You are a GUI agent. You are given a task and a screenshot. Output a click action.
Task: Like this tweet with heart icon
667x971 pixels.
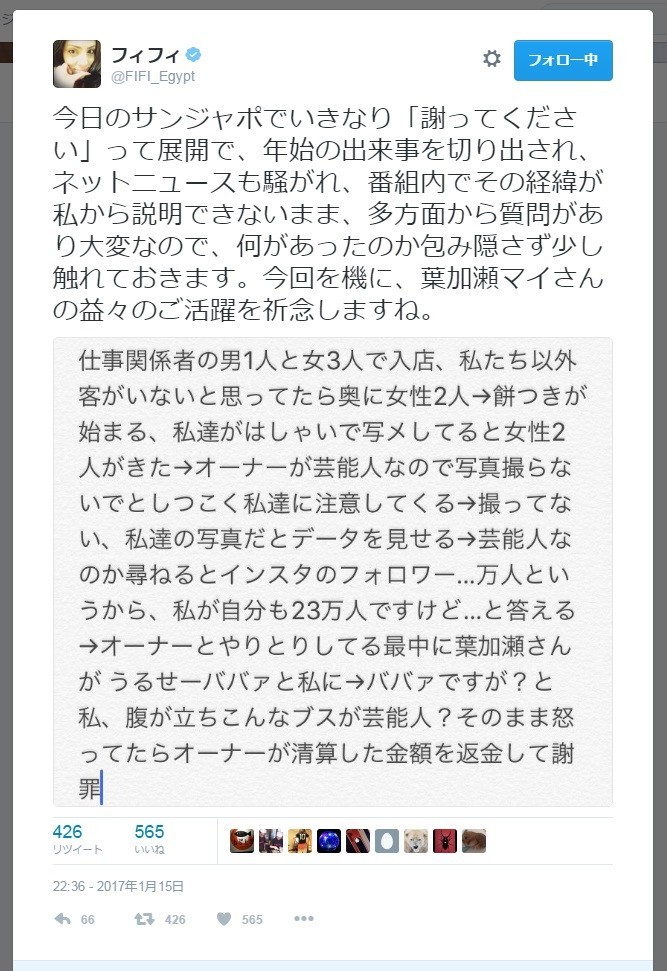tap(224, 919)
